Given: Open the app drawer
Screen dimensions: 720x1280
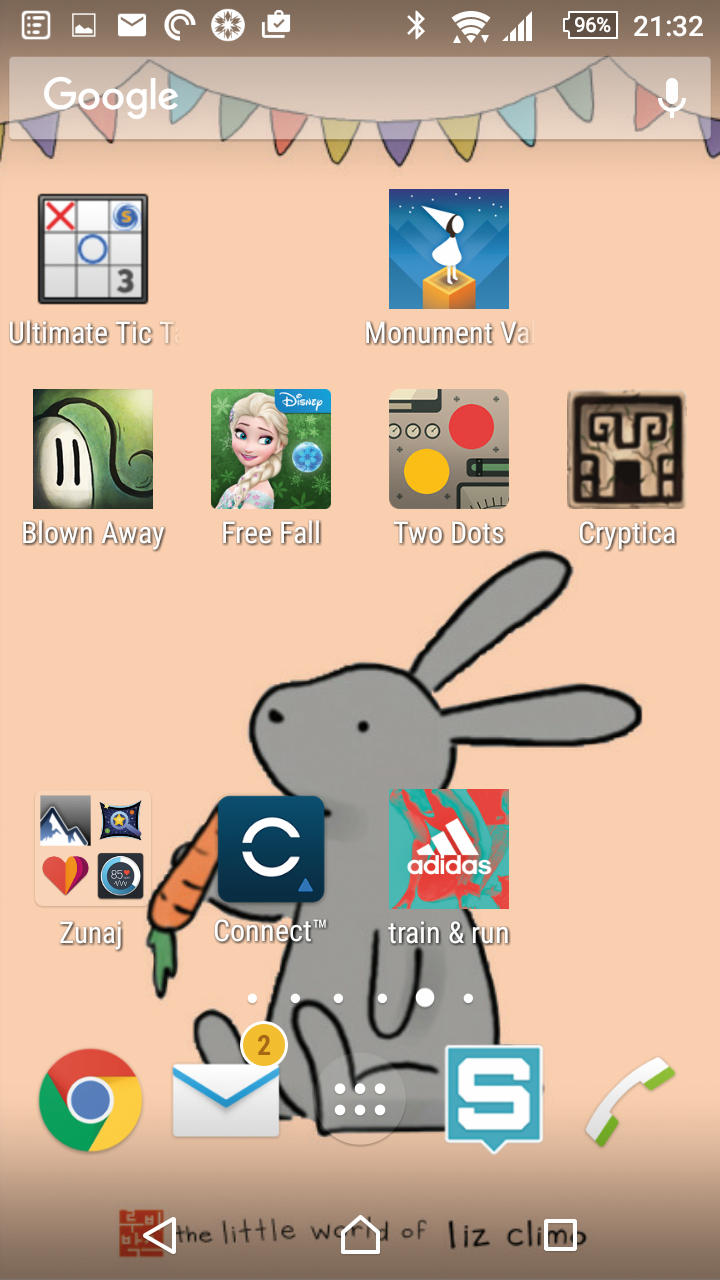Looking at the screenshot, I should [360, 1100].
